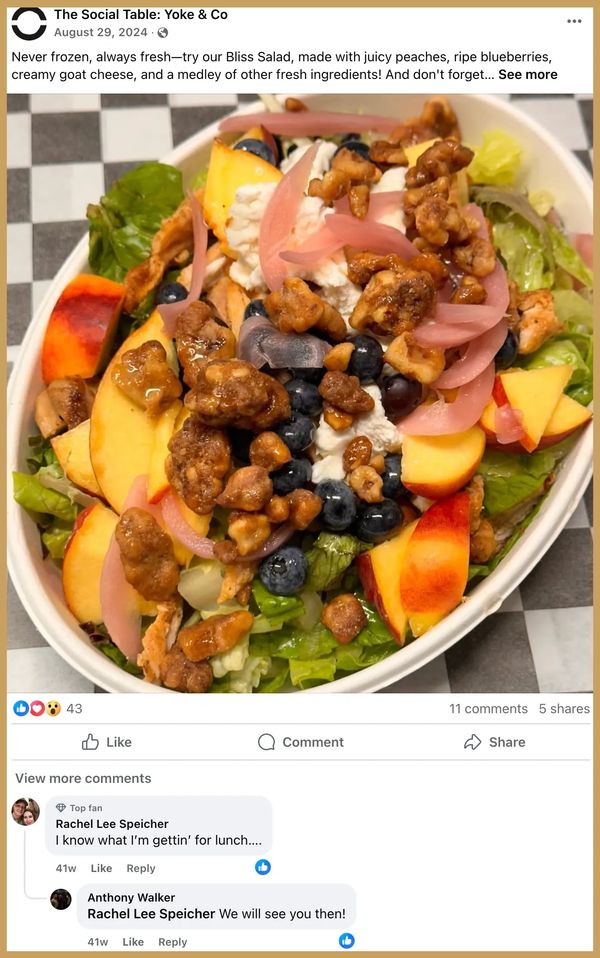Reply to Rachel Lee Speicher's comment
The width and height of the screenshot is (600, 958).
pos(141,868)
